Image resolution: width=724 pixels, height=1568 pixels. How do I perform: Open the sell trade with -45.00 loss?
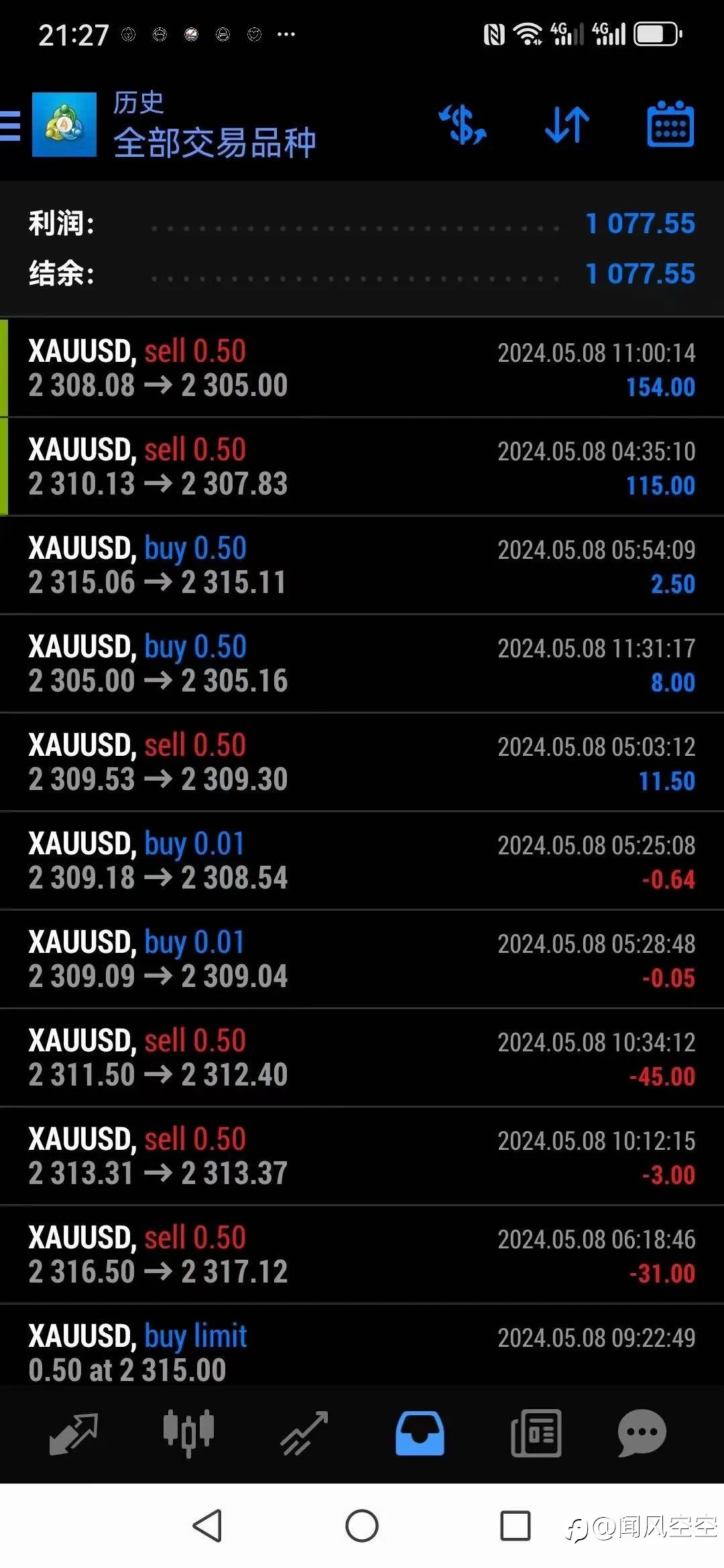point(362,1057)
